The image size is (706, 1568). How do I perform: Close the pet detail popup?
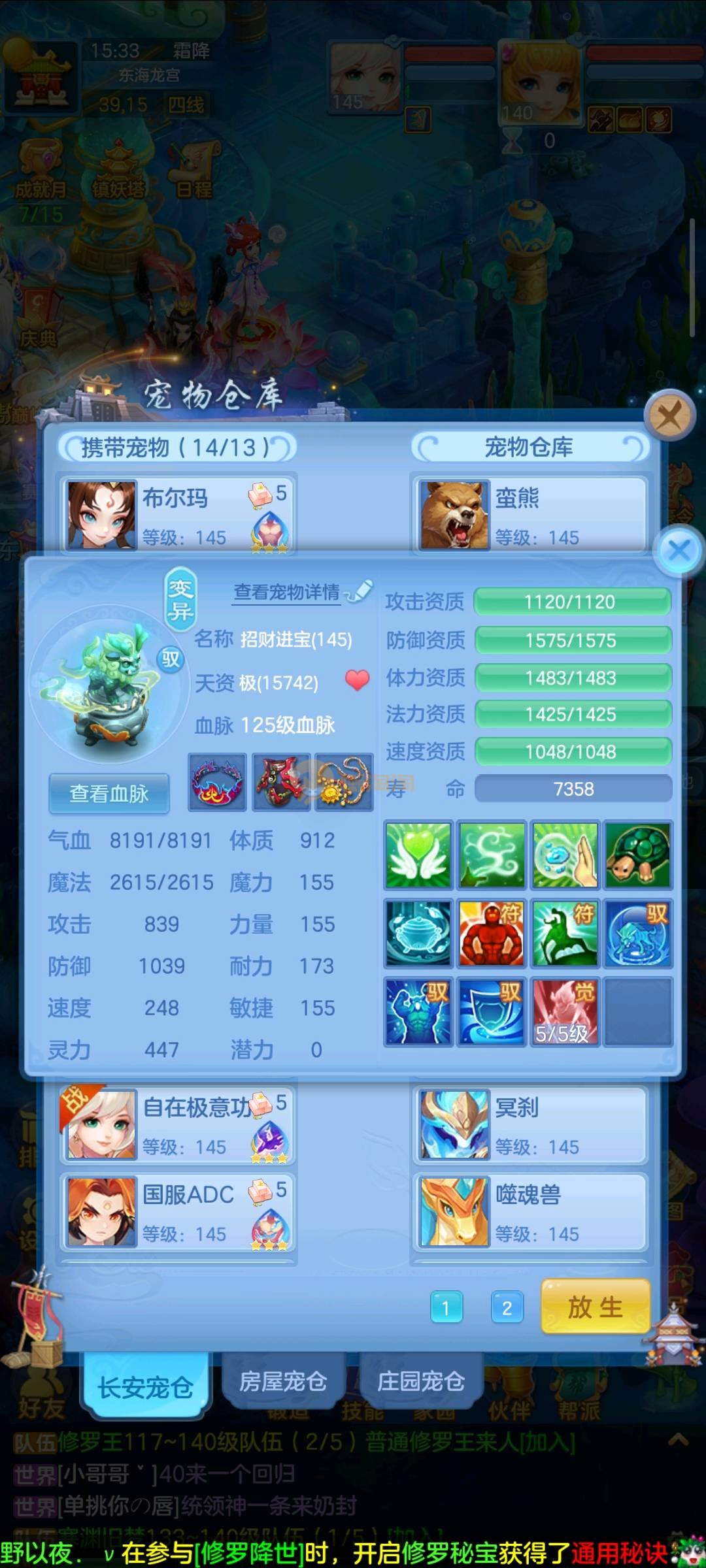click(x=680, y=551)
